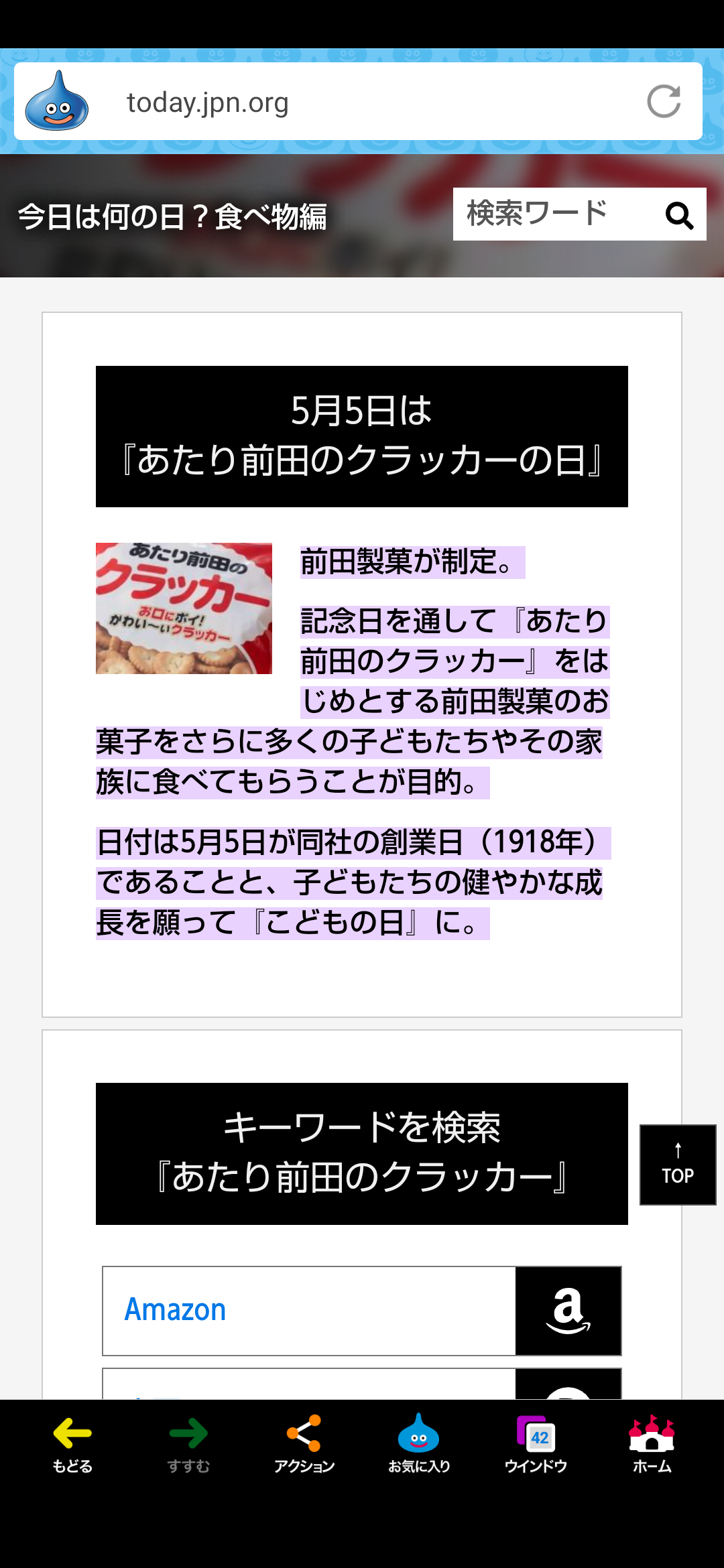Go back with もどる
Screen dimensions: 724x1568
[x=72, y=1444]
